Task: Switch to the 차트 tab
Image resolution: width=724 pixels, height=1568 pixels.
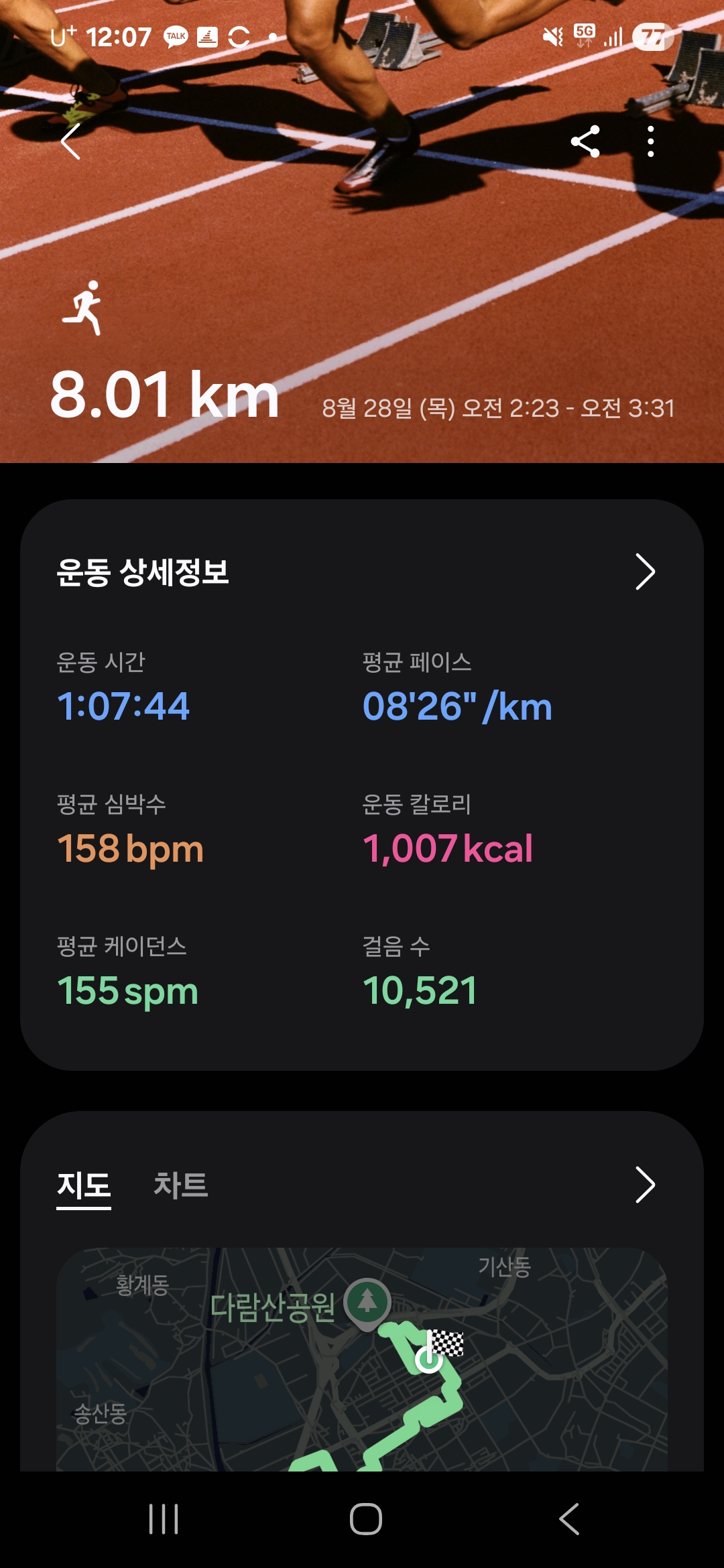Action: click(180, 1185)
